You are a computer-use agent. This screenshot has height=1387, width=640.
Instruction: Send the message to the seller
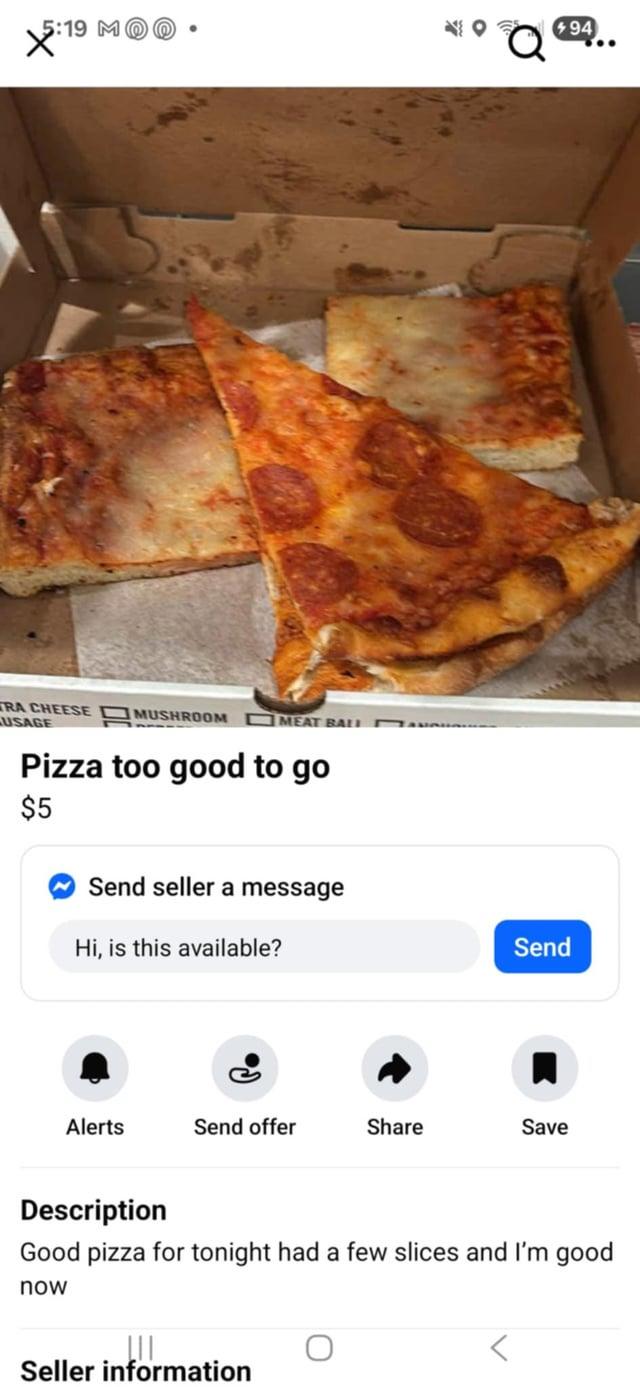point(542,947)
